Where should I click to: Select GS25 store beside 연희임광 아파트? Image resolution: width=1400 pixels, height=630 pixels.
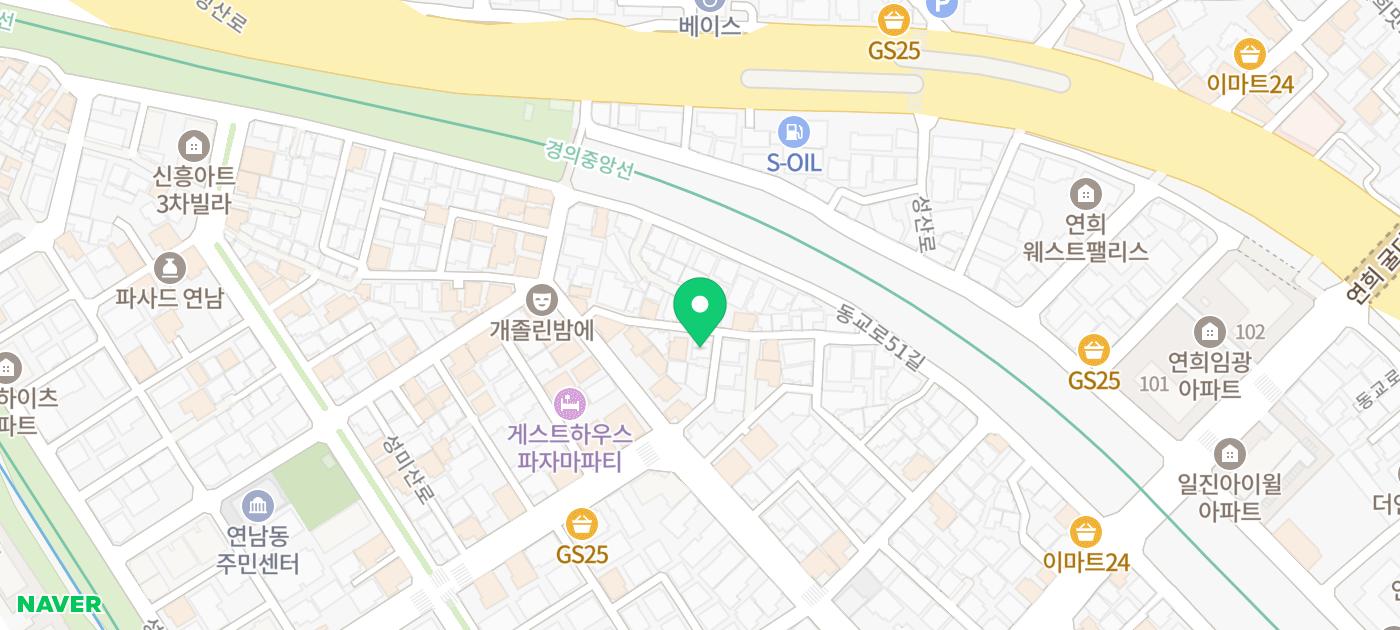(1094, 350)
